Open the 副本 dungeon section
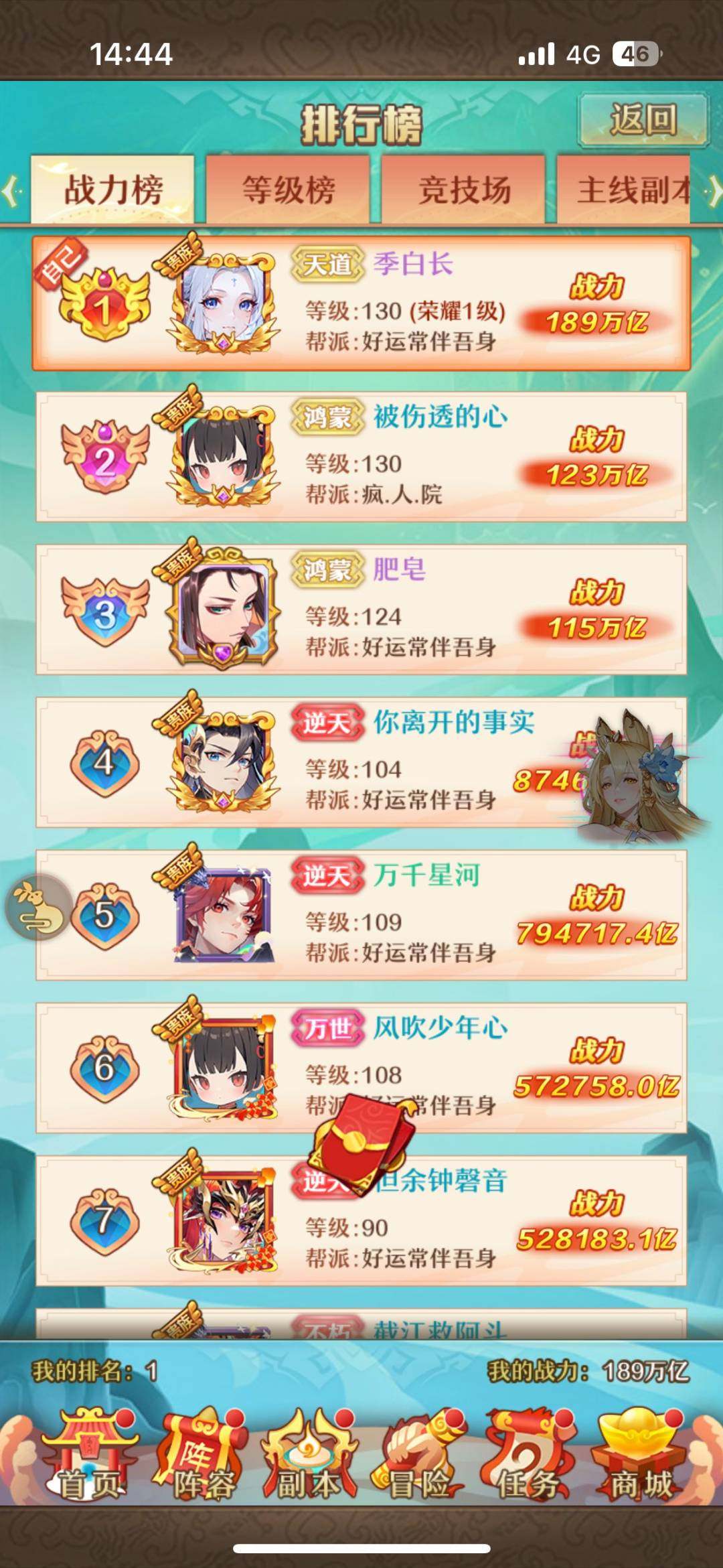Image resolution: width=723 pixels, height=1568 pixels. tap(308, 1456)
